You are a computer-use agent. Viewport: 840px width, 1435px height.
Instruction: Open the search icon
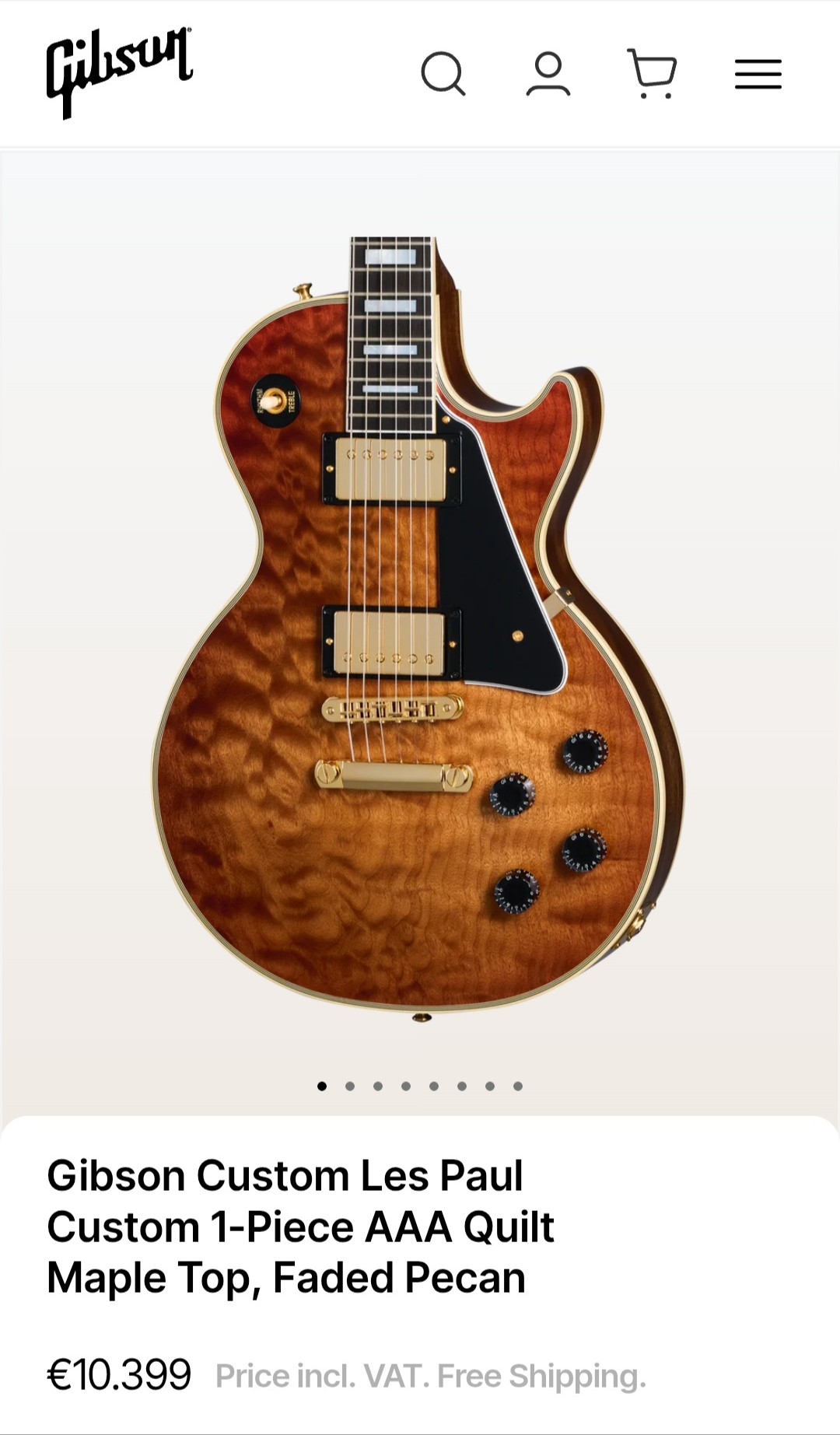coord(443,74)
